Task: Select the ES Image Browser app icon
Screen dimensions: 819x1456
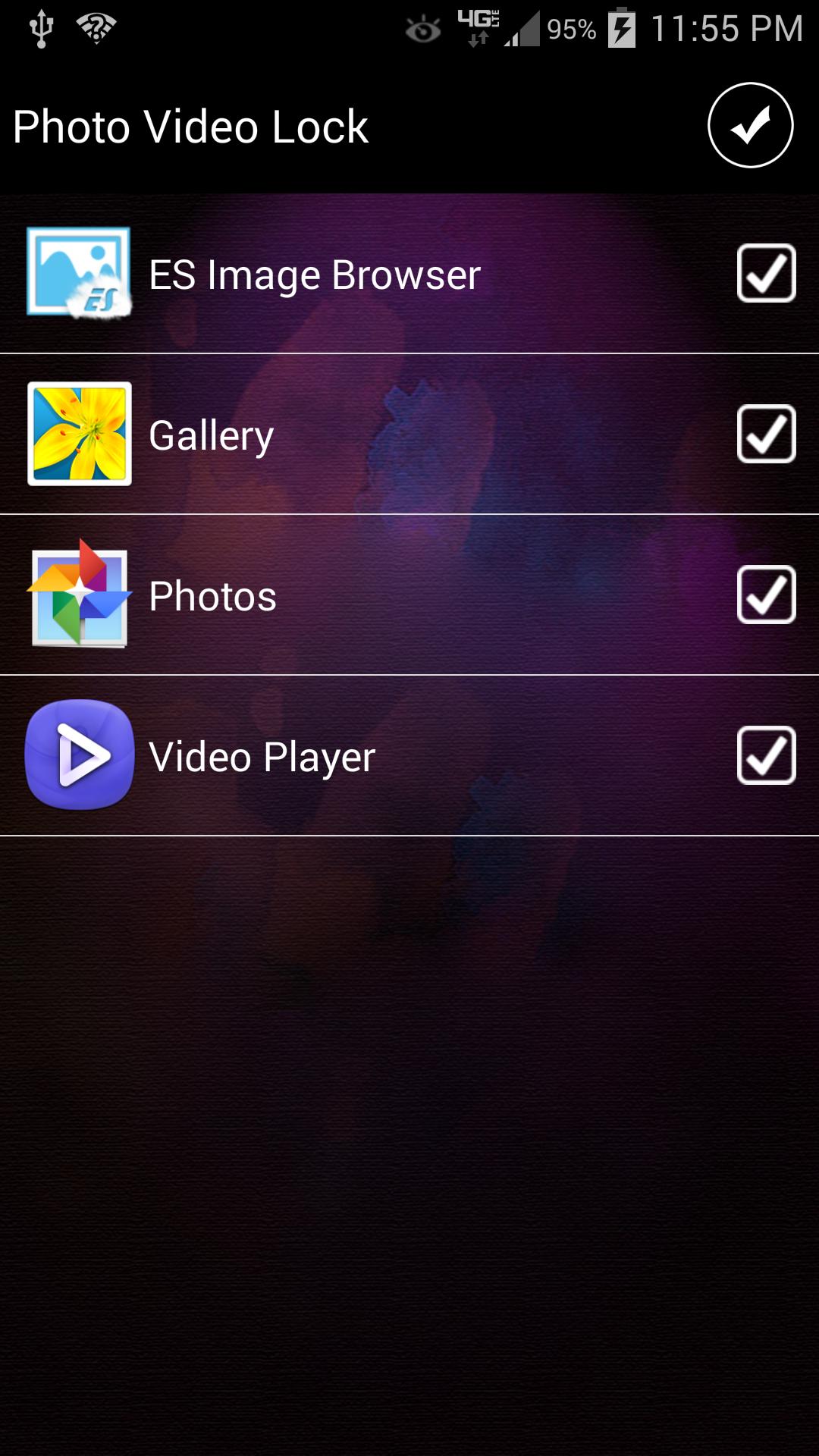Action: pyautogui.click(x=79, y=274)
